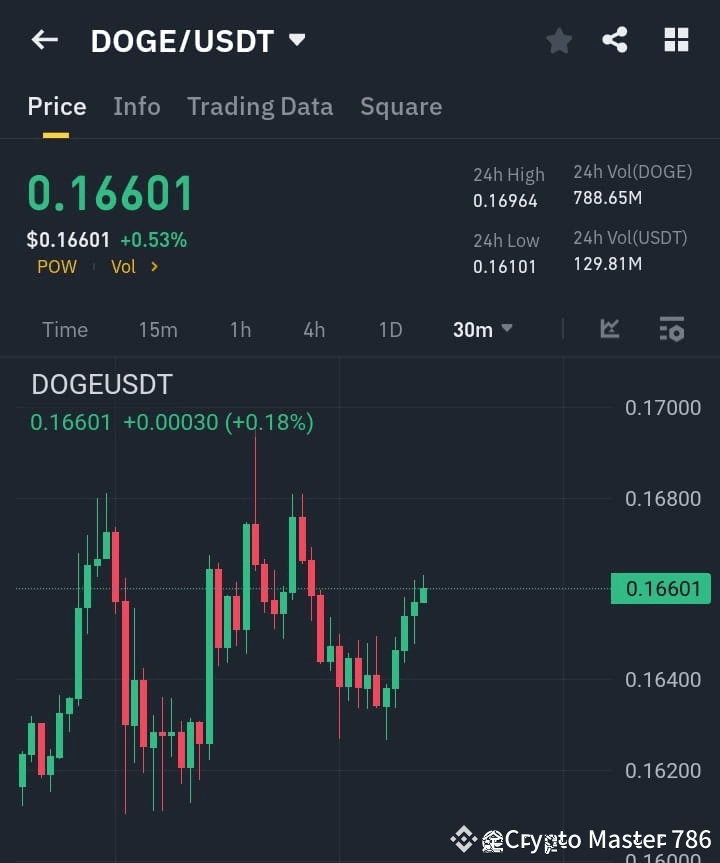Switch to the Price tab
Viewport: 720px width, 863px height.
coord(56,106)
